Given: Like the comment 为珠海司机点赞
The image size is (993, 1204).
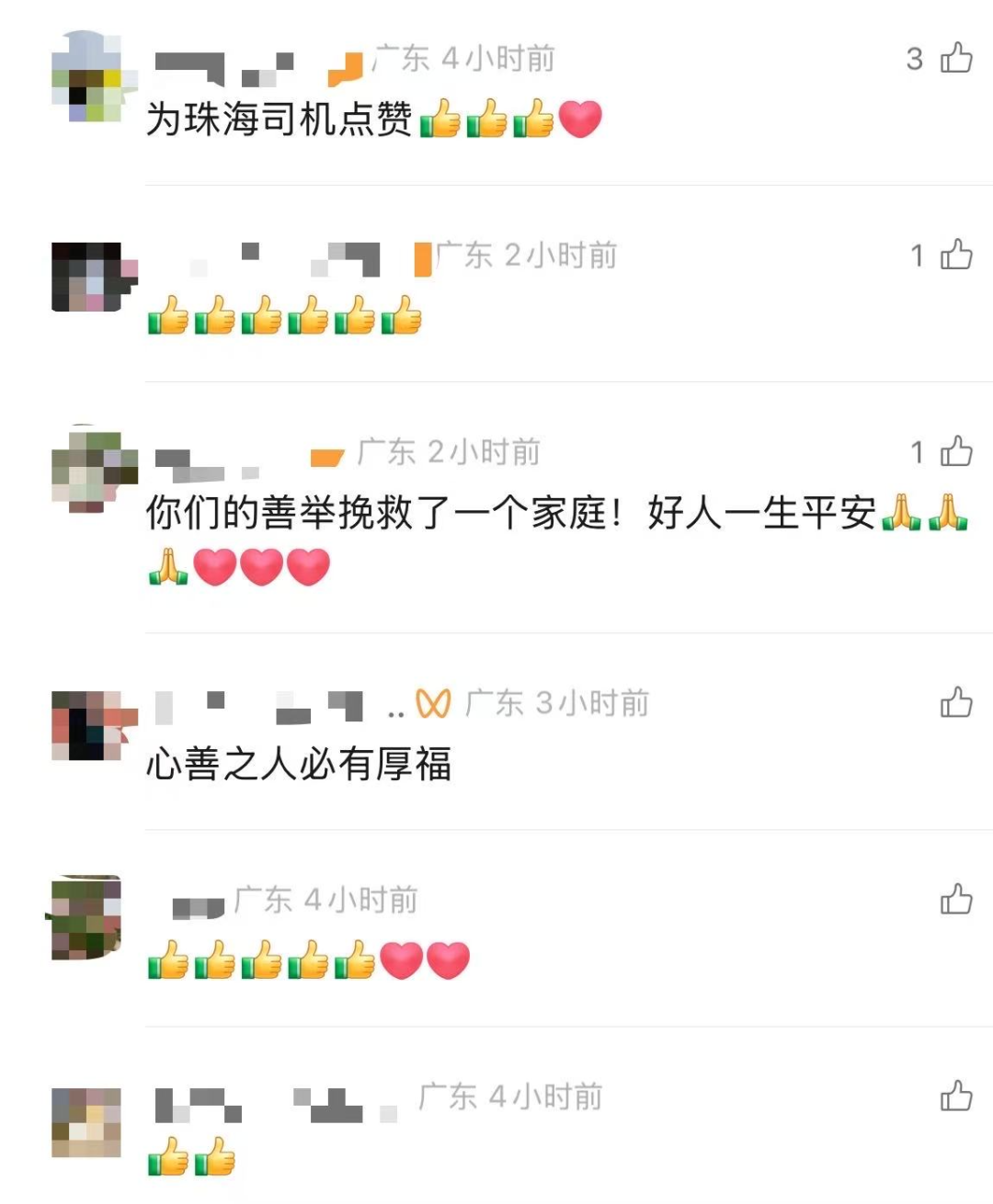Looking at the screenshot, I should click(x=956, y=58).
